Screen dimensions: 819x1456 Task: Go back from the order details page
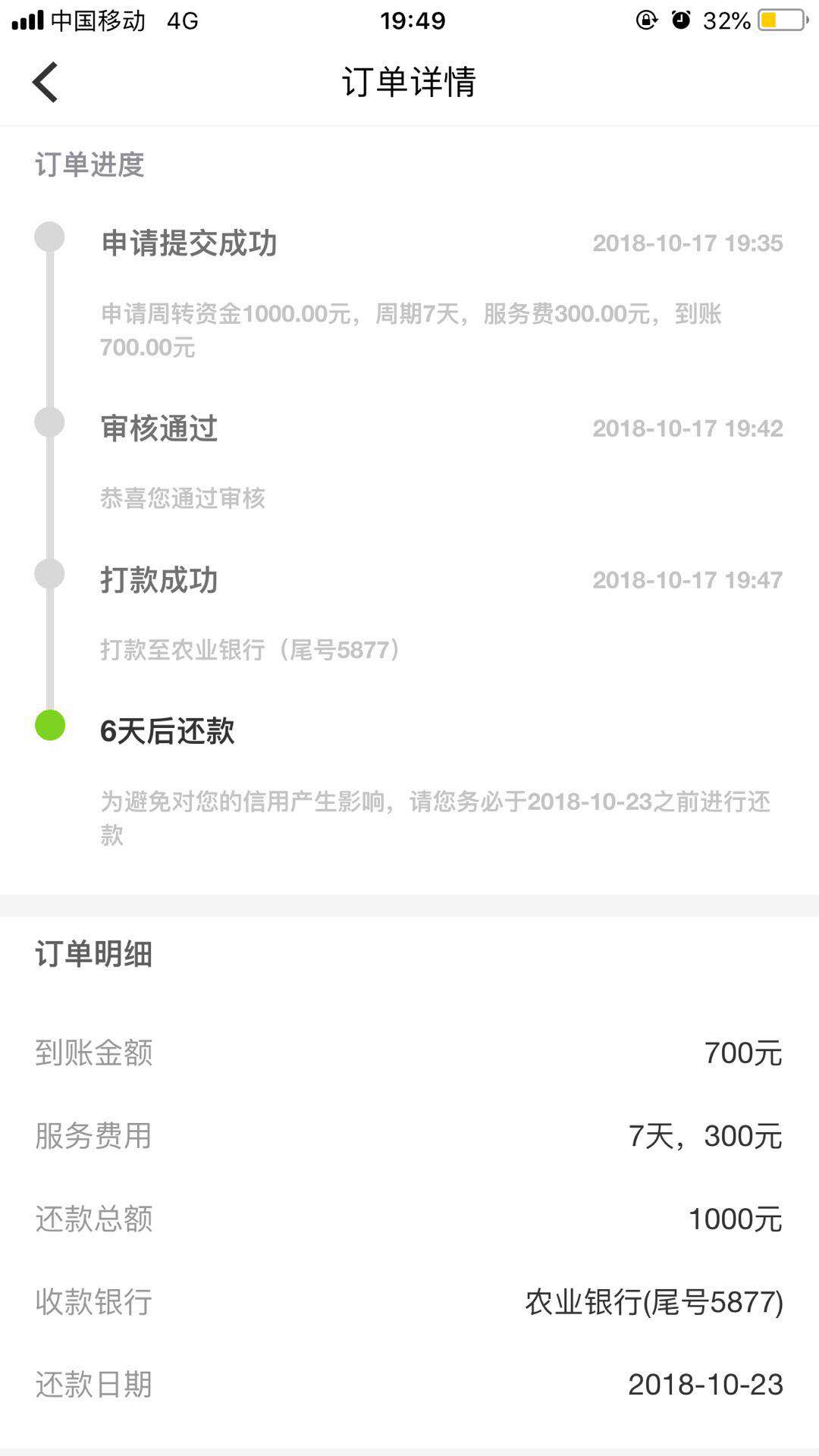pyautogui.click(x=45, y=82)
